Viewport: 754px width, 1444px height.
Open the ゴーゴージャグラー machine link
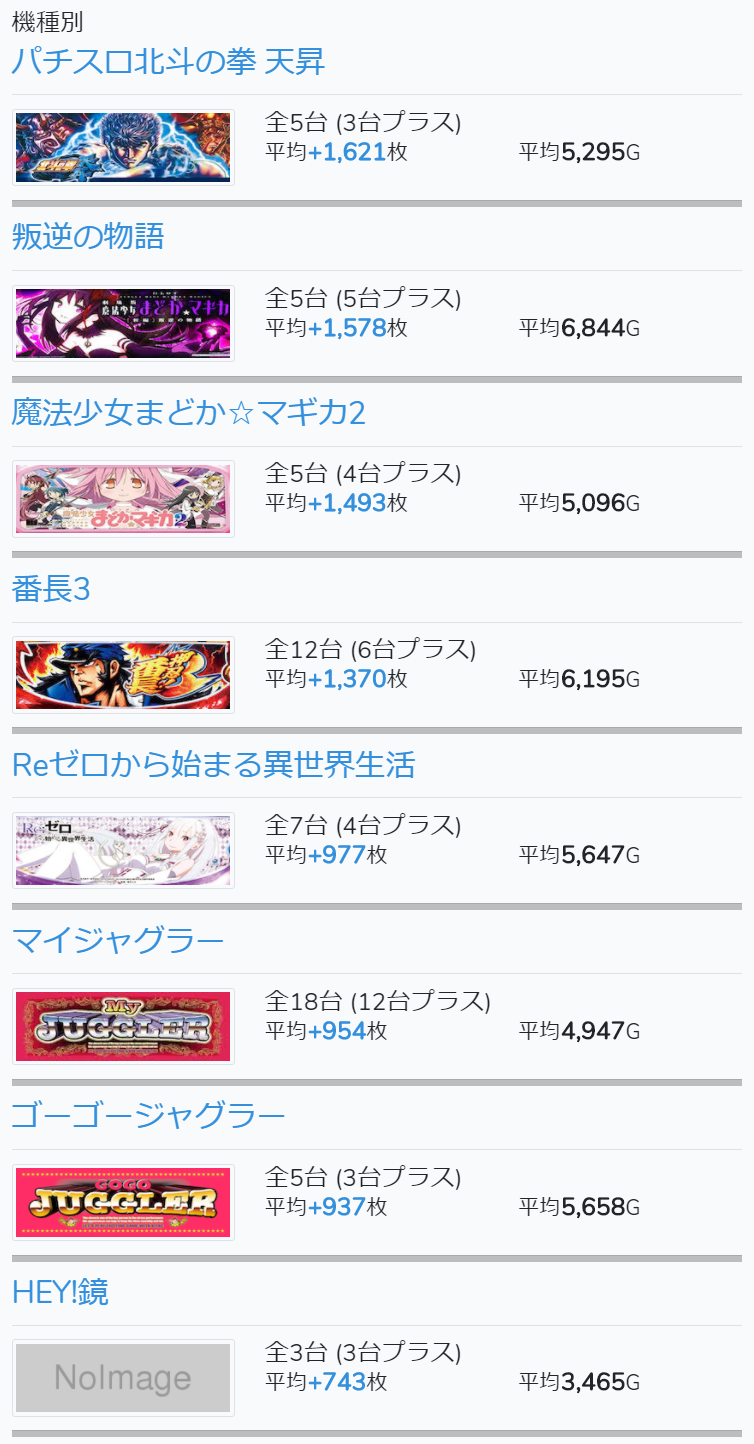coord(148,1116)
